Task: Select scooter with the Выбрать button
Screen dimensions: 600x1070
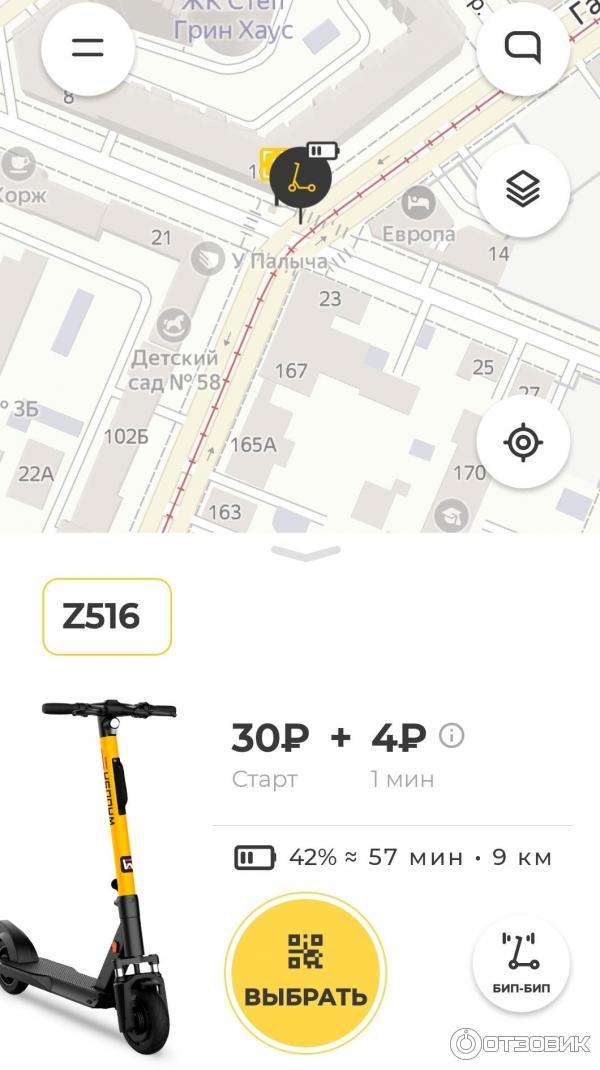Action: click(305, 969)
